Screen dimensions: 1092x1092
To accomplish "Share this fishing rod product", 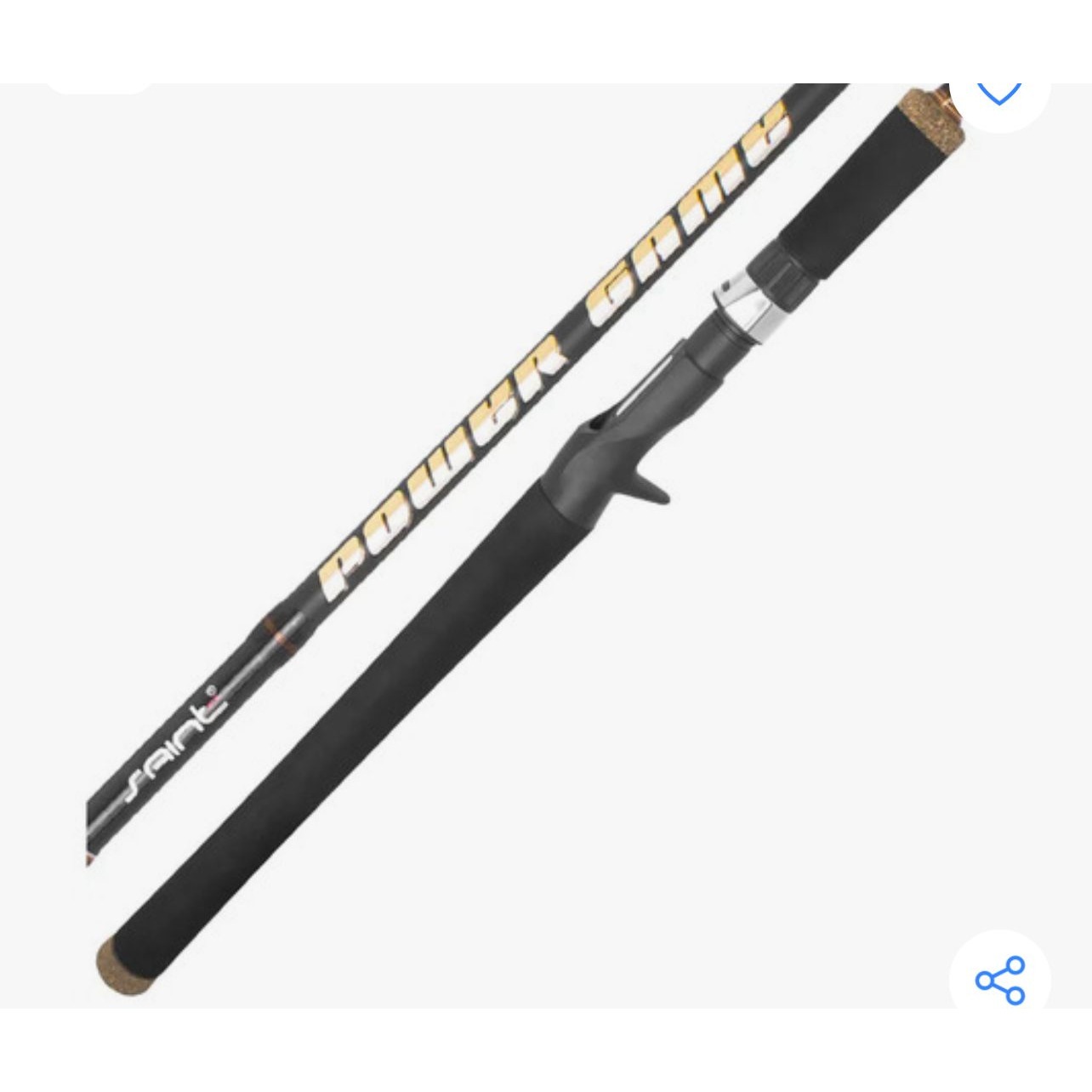I will pyautogui.click(x=999, y=980).
